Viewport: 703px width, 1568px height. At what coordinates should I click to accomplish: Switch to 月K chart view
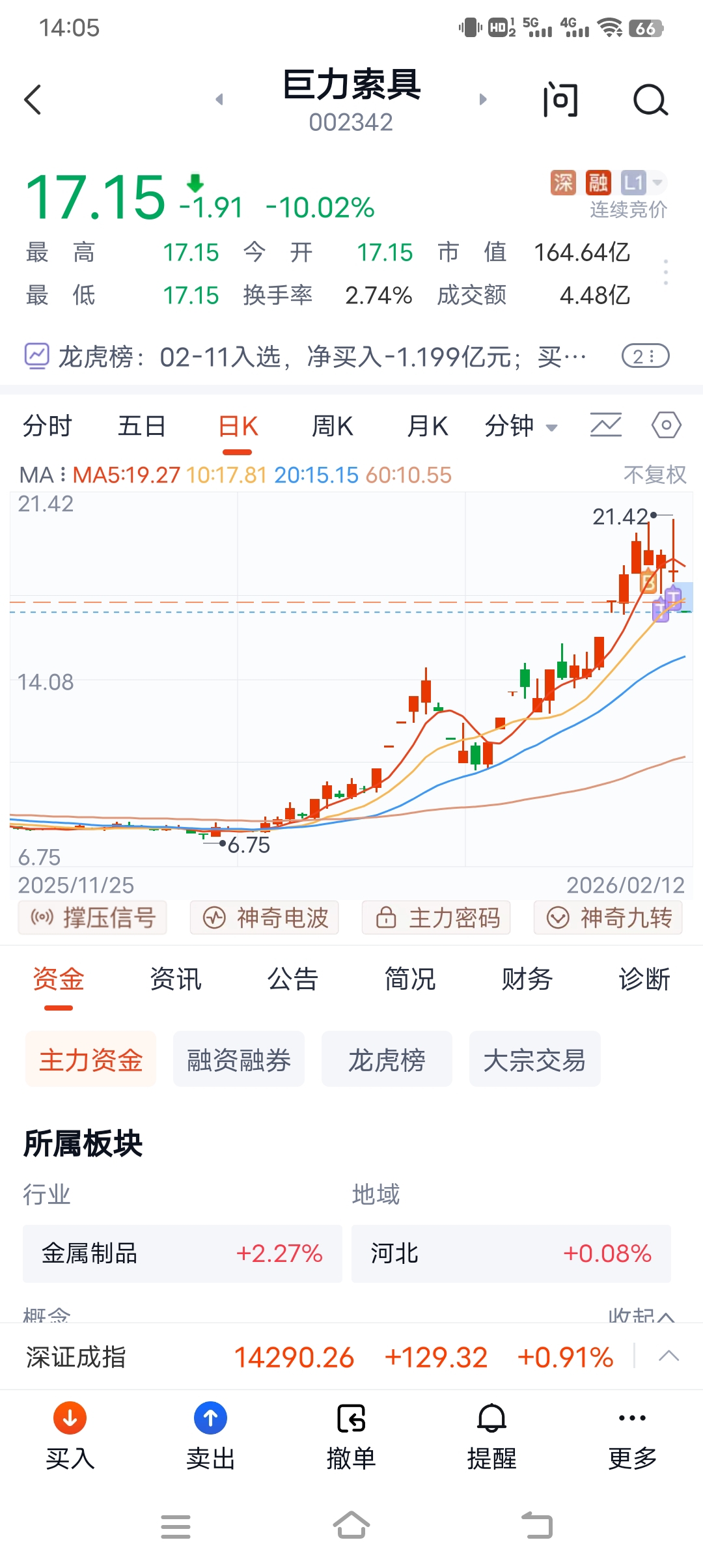(x=427, y=427)
